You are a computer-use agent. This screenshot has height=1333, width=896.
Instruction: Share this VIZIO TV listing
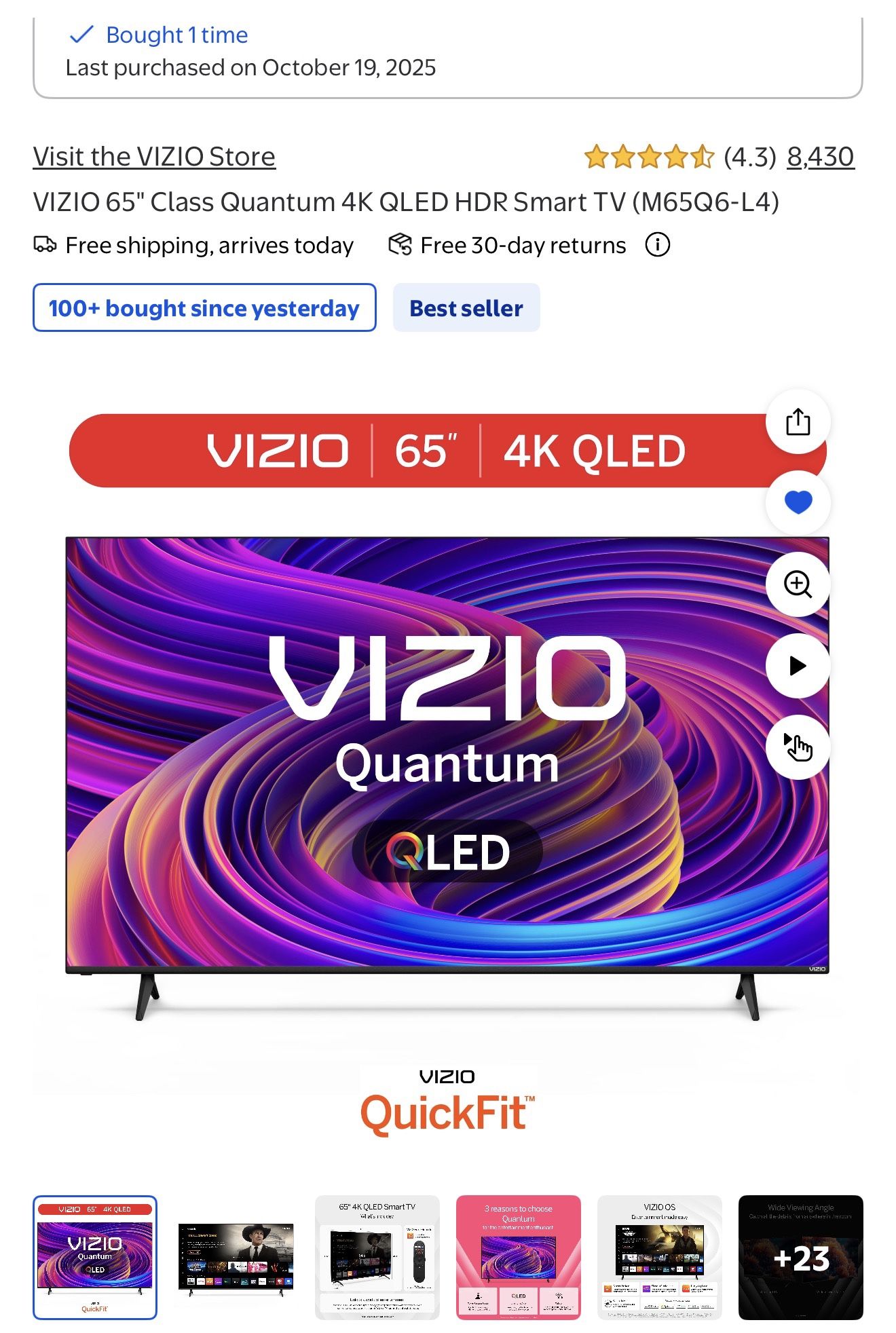point(798,421)
